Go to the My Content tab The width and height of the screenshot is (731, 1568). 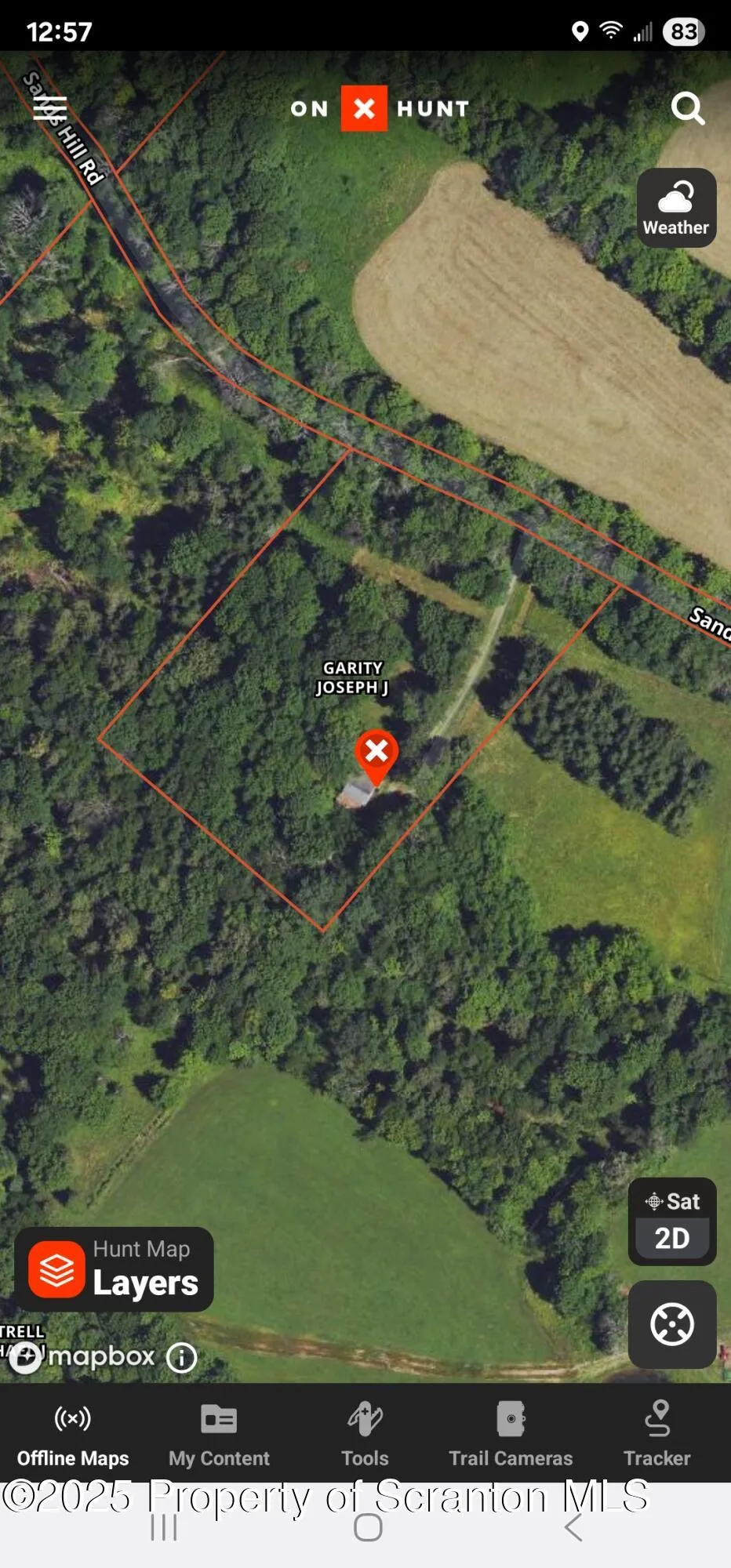point(219,1435)
